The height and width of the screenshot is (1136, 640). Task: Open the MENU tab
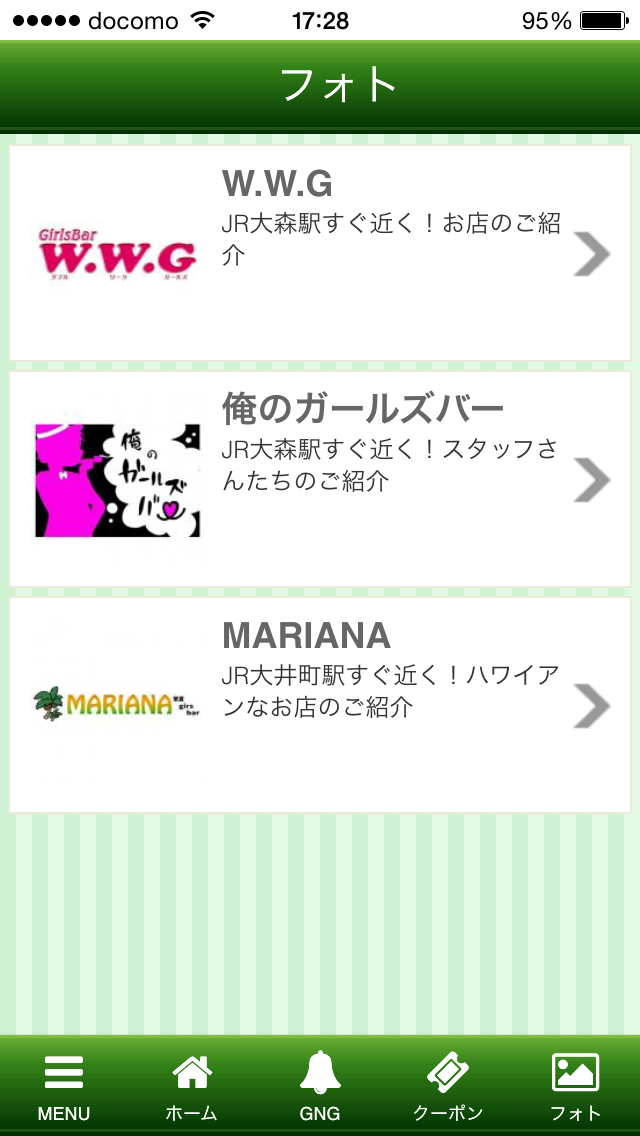[x=64, y=1087]
